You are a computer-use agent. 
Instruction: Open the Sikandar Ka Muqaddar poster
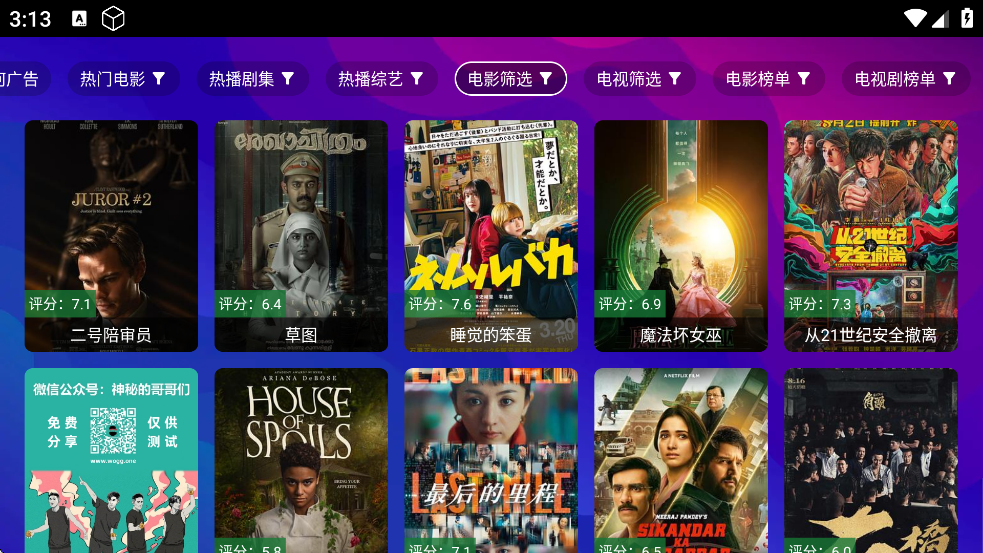pos(681,460)
